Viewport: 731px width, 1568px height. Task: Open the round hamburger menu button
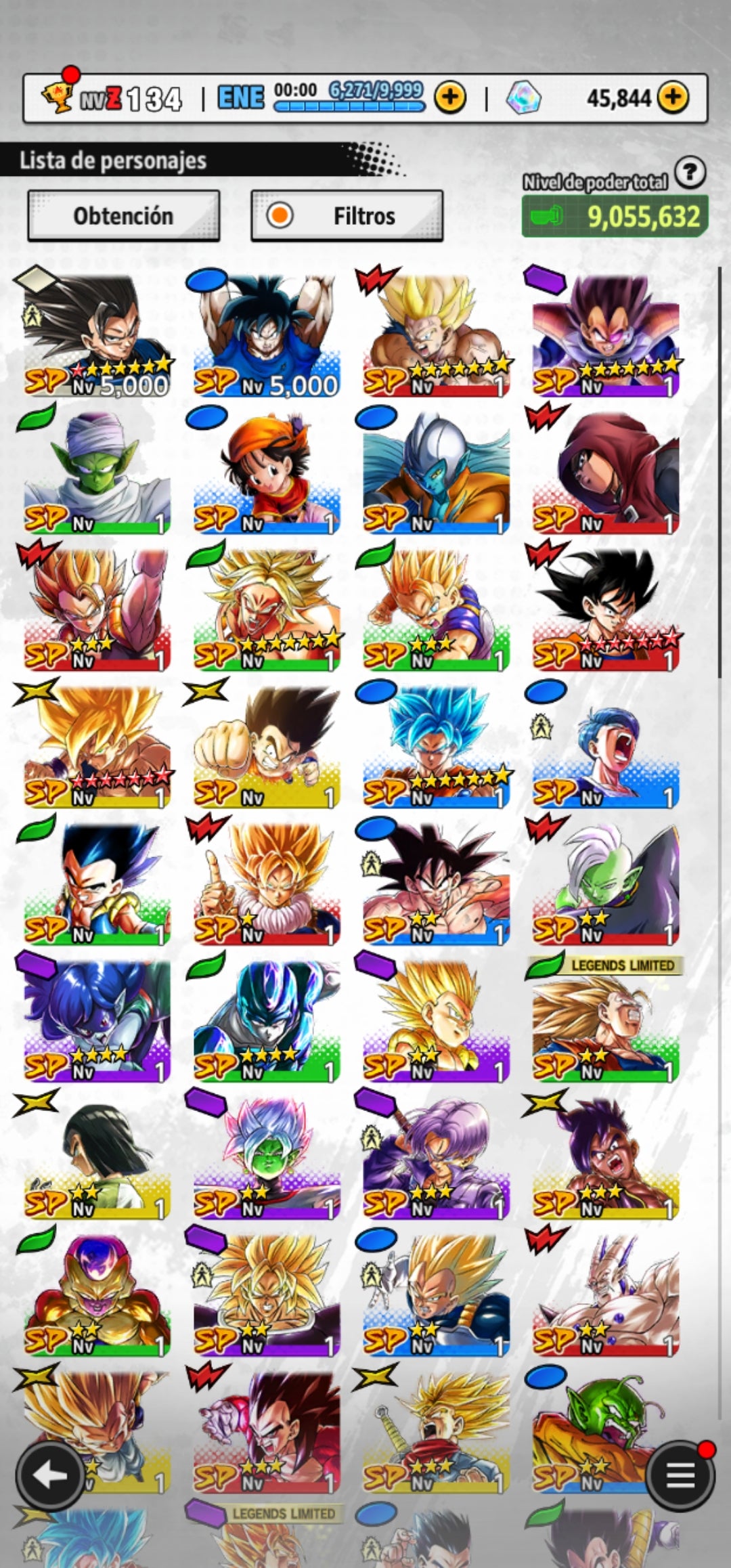pos(680,1476)
